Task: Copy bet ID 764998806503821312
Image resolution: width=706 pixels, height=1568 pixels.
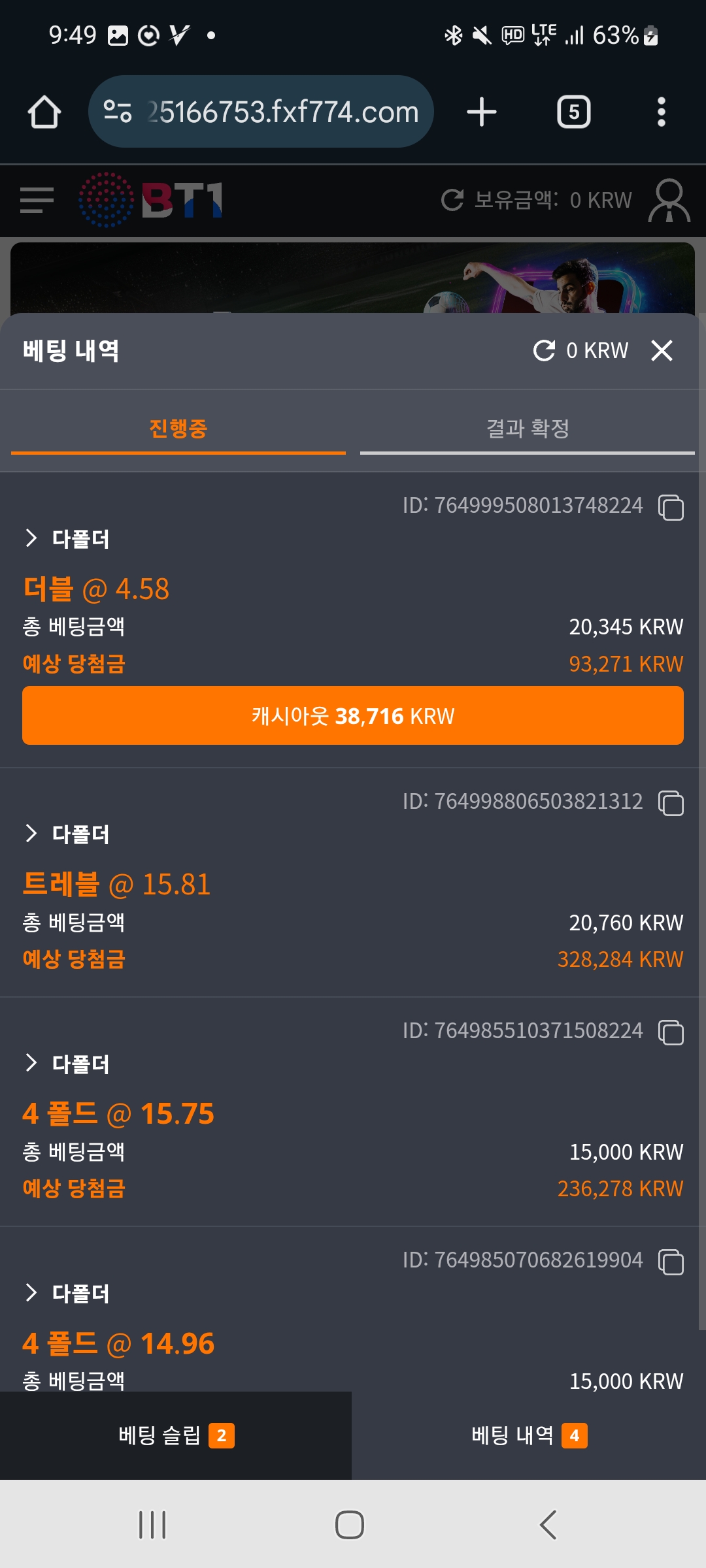Action: tap(671, 803)
